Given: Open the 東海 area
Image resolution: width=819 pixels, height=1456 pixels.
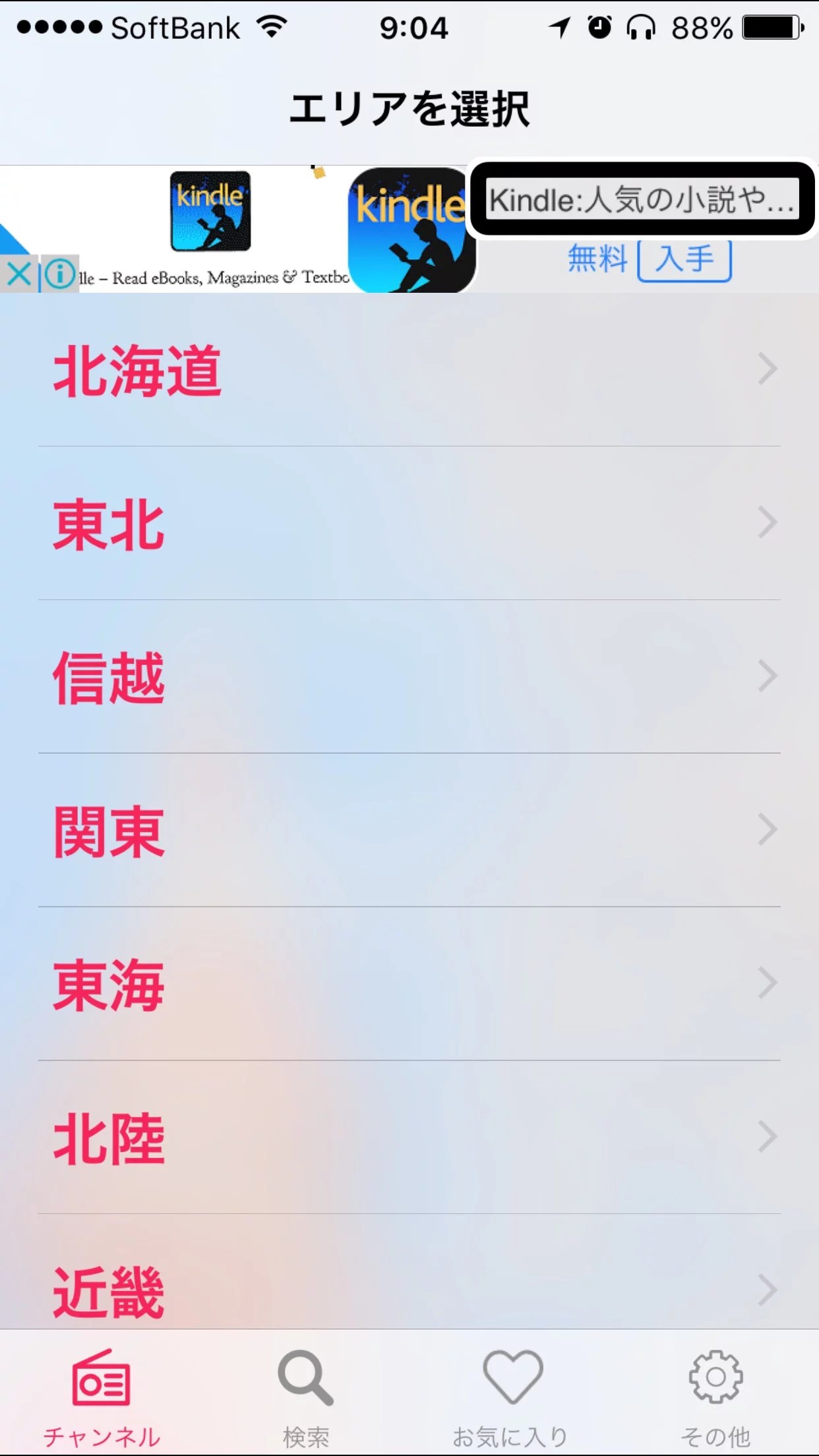Looking at the screenshot, I should 409,985.
